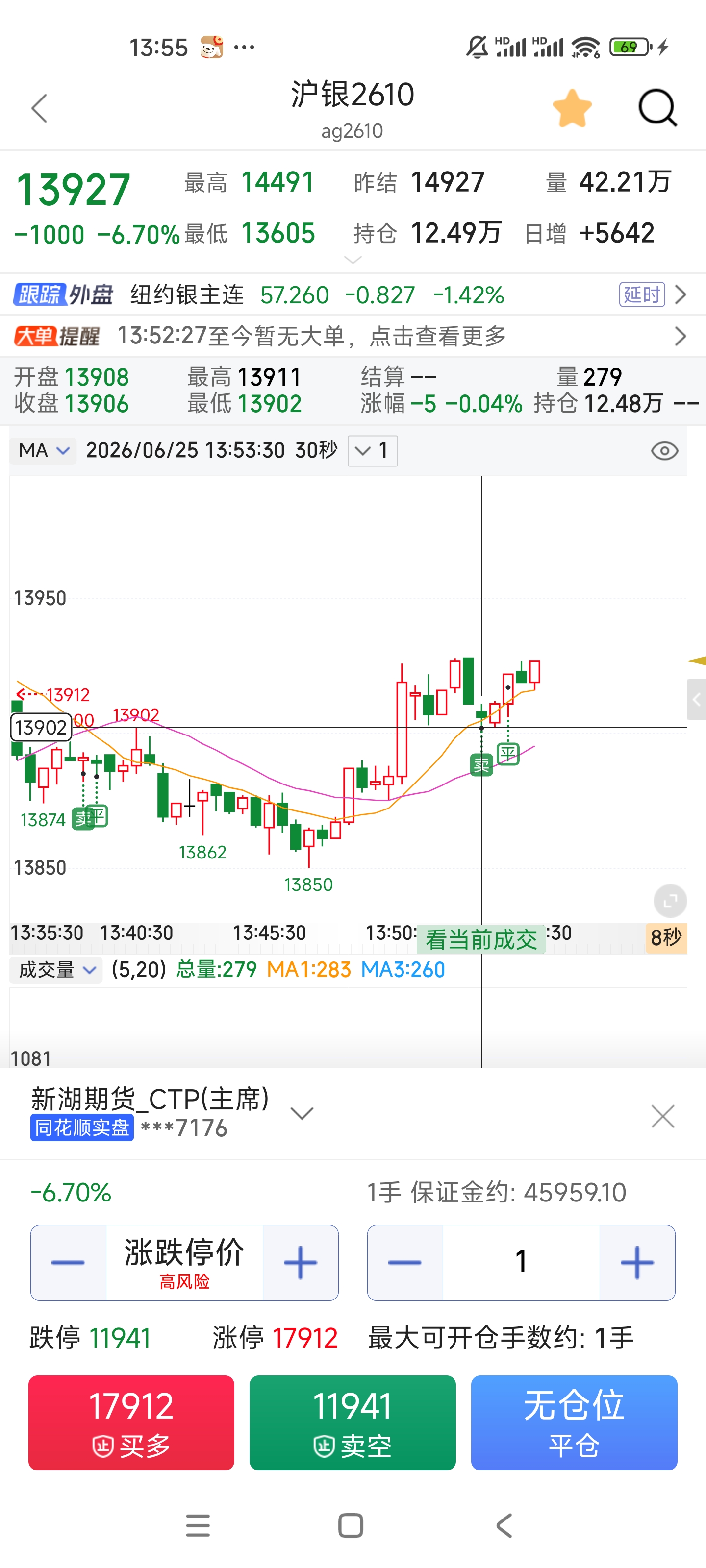This screenshot has width=706, height=1568.
Task: Tap 卖空 sell short at 11941
Action: point(353,1422)
